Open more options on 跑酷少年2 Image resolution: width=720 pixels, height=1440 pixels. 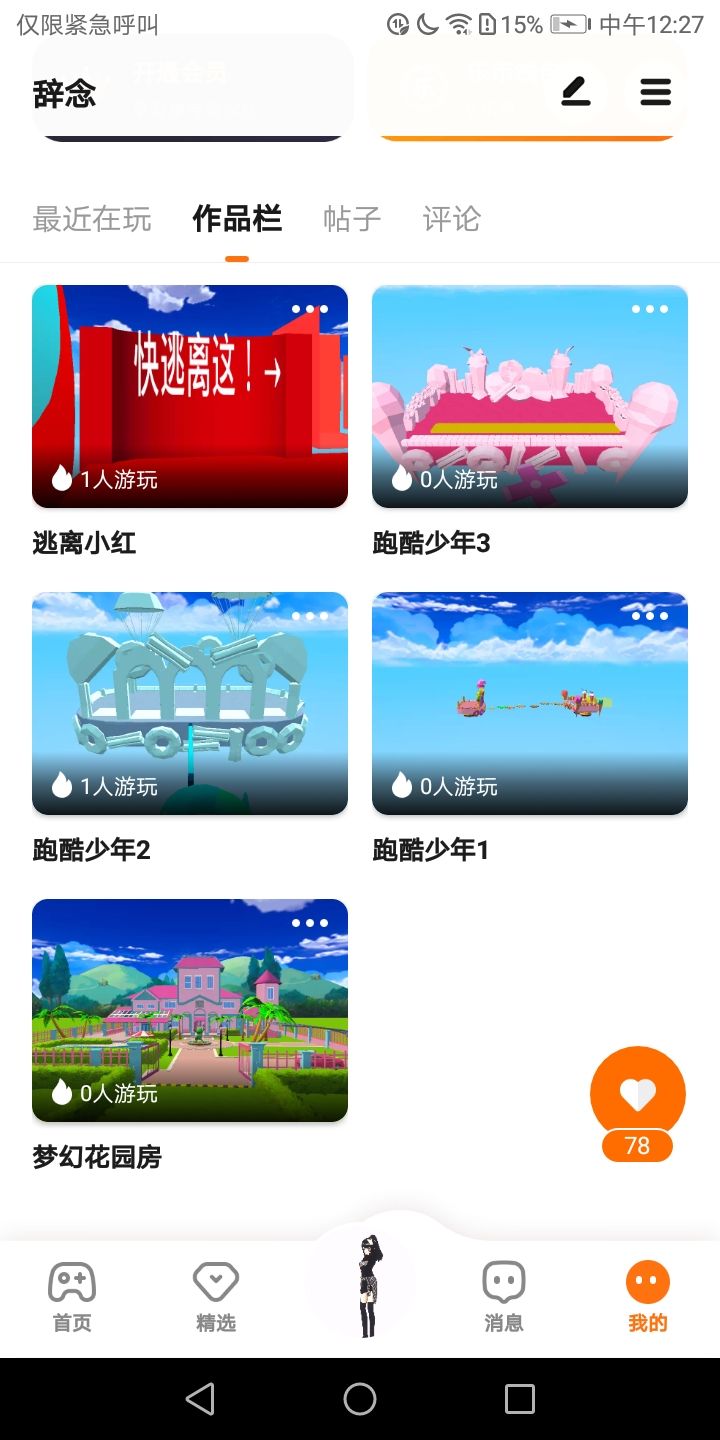(x=310, y=616)
